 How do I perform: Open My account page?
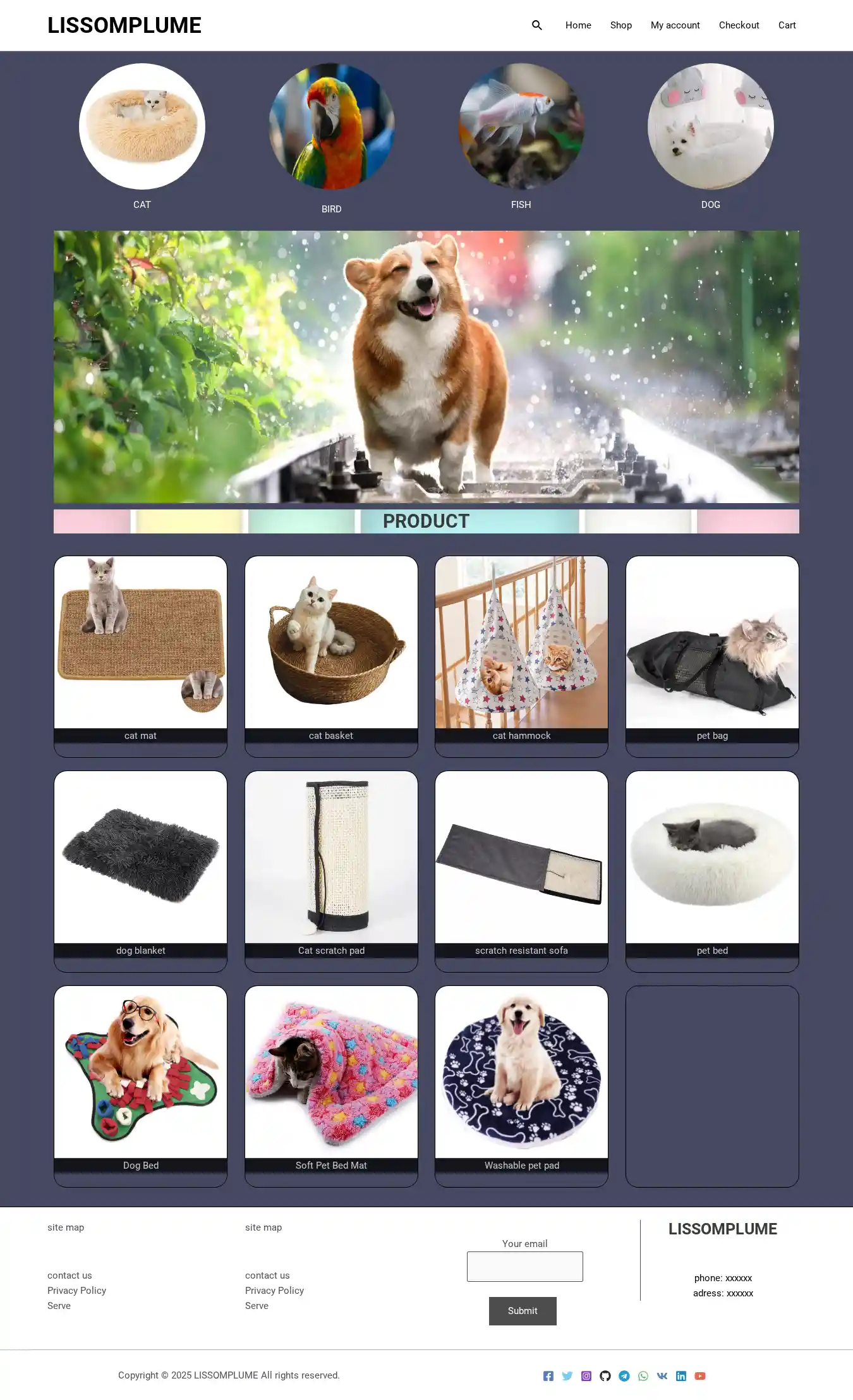click(x=675, y=25)
